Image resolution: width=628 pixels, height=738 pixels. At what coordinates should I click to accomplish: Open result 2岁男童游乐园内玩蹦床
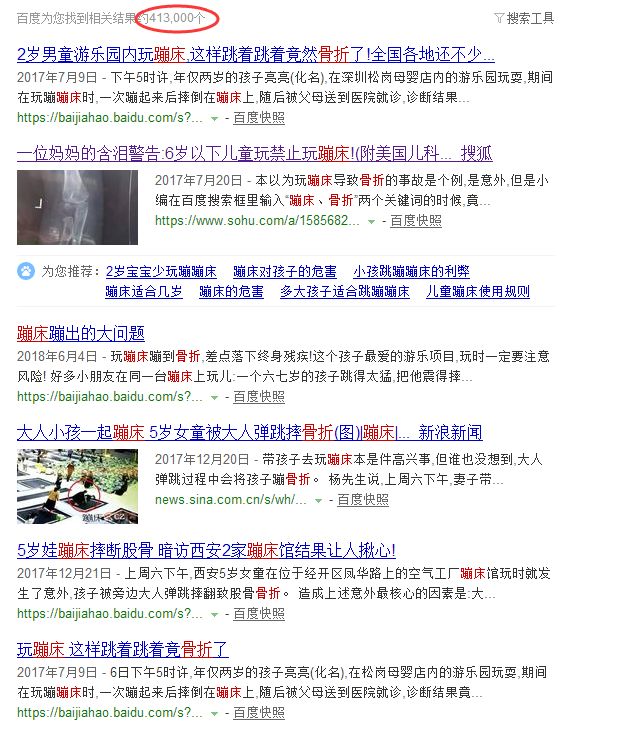[255, 54]
